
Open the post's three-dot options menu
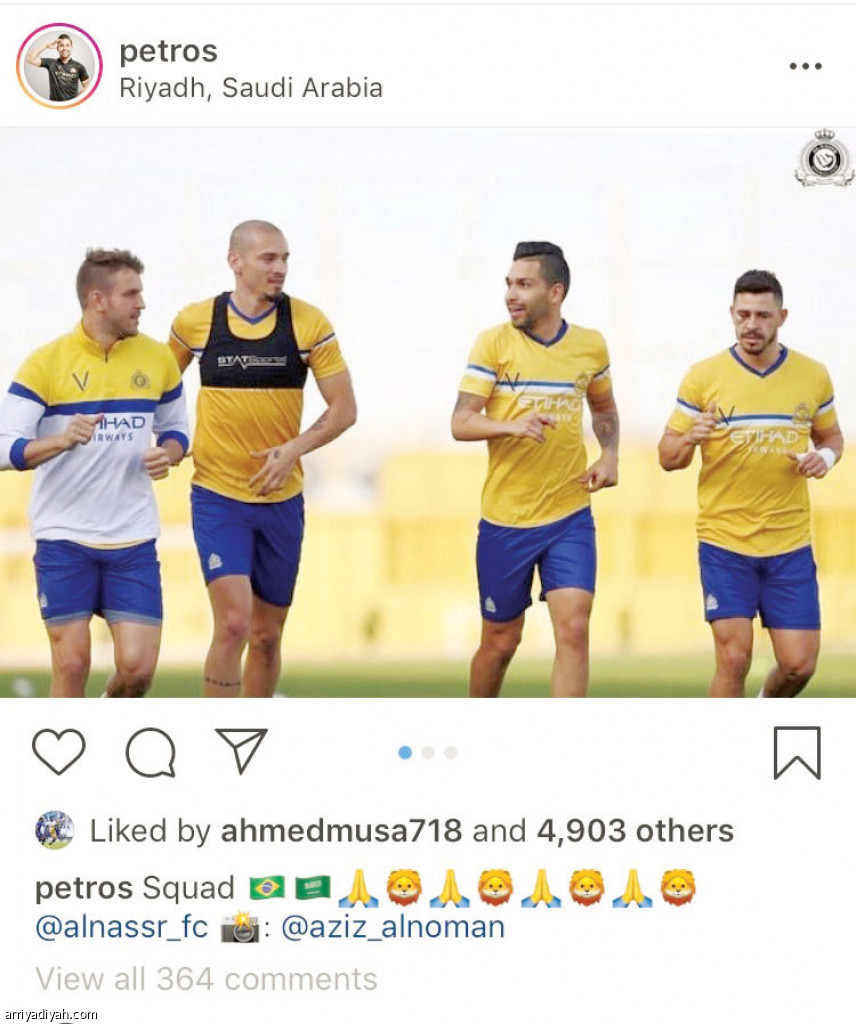coord(804,67)
